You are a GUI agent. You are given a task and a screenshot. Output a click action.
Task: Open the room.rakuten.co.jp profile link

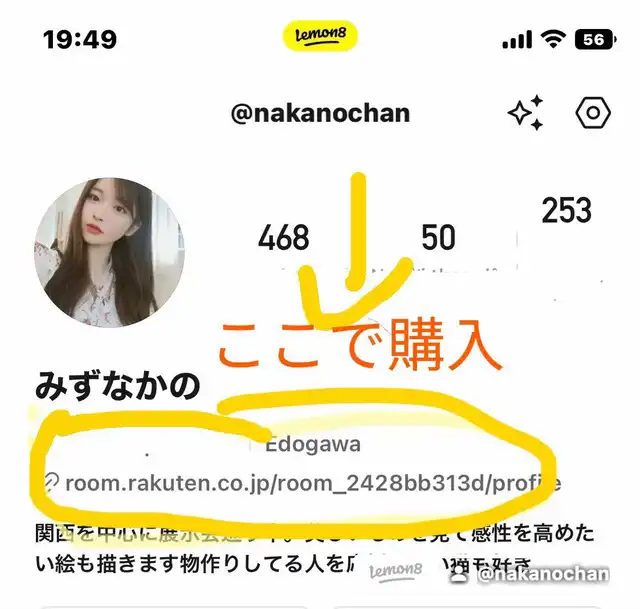(304, 483)
